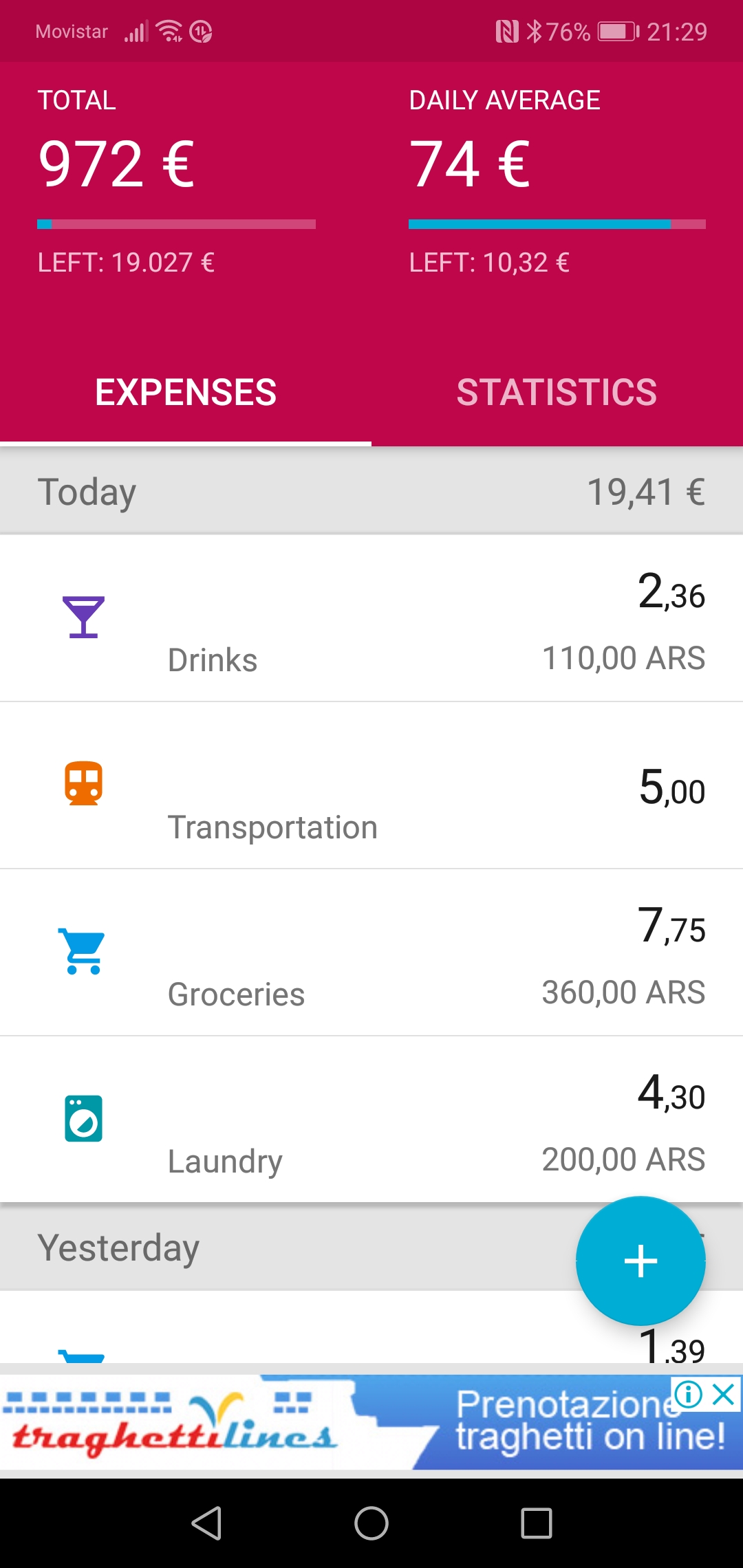Go to the home screen
This screenshot has height=1568, width=743.
pos(371,1523)
